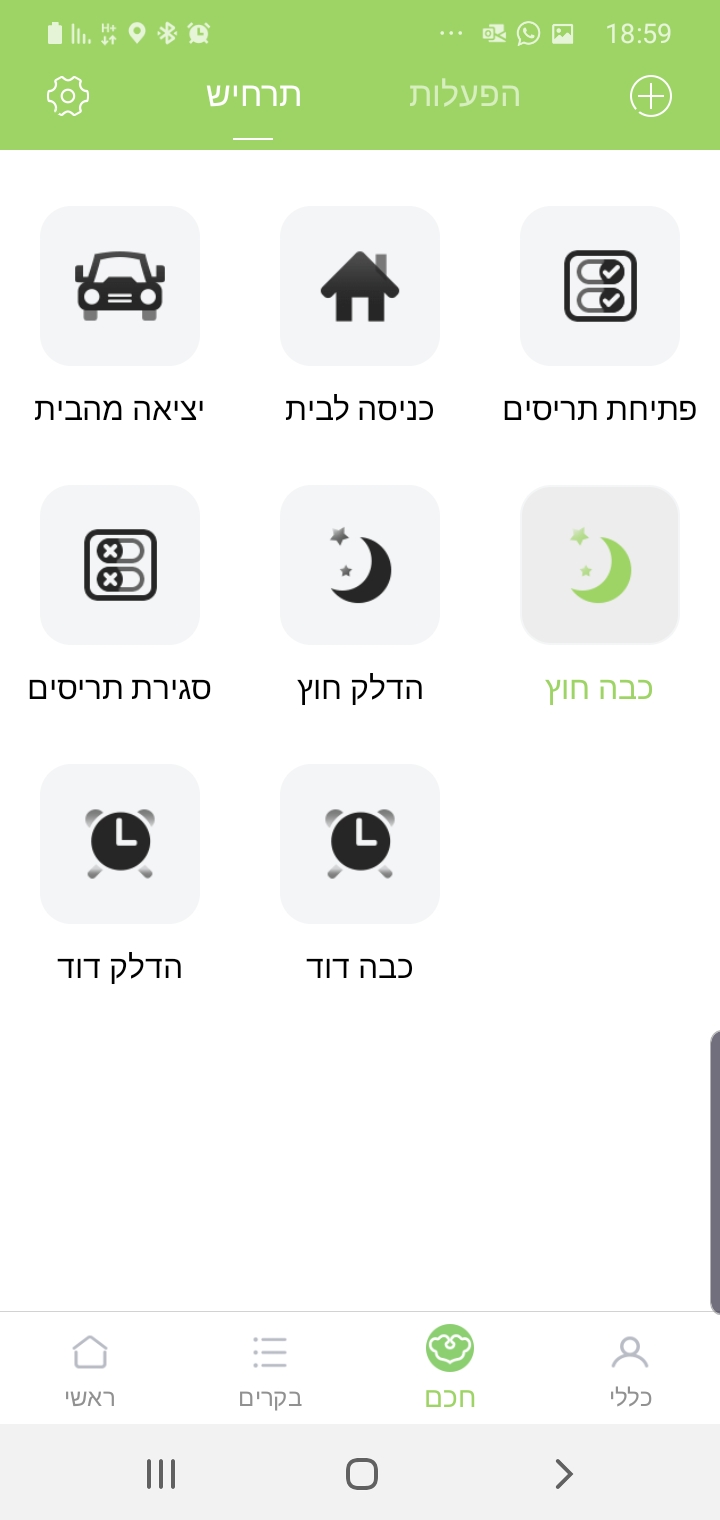720x1520 pixels.
Task: Tap the כבה חוץ scenario
Action: (x=600, y=565)
